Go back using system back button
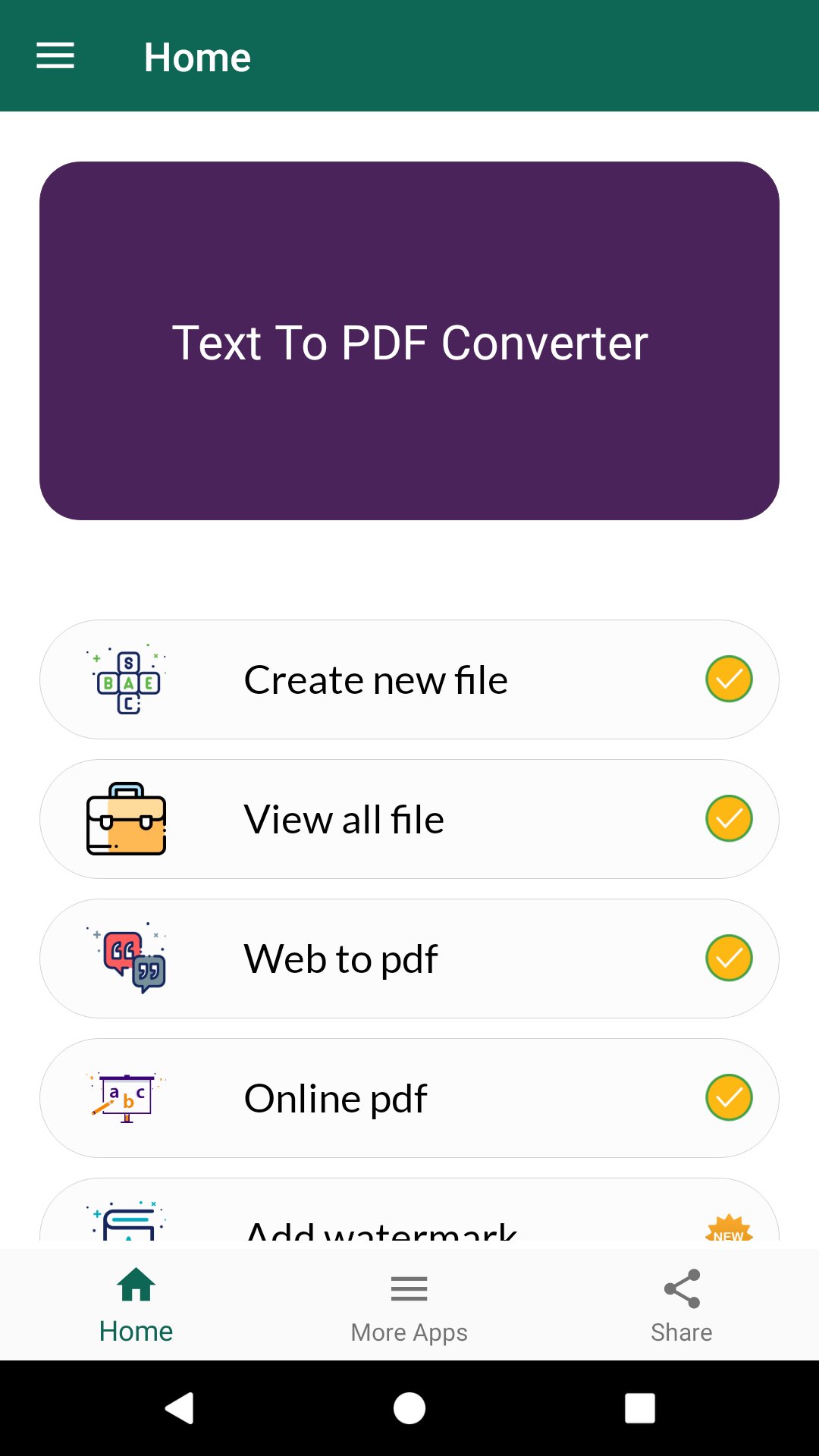Image resolution: width=819 pixels, height=1456 pixels. pos(180,1408)
